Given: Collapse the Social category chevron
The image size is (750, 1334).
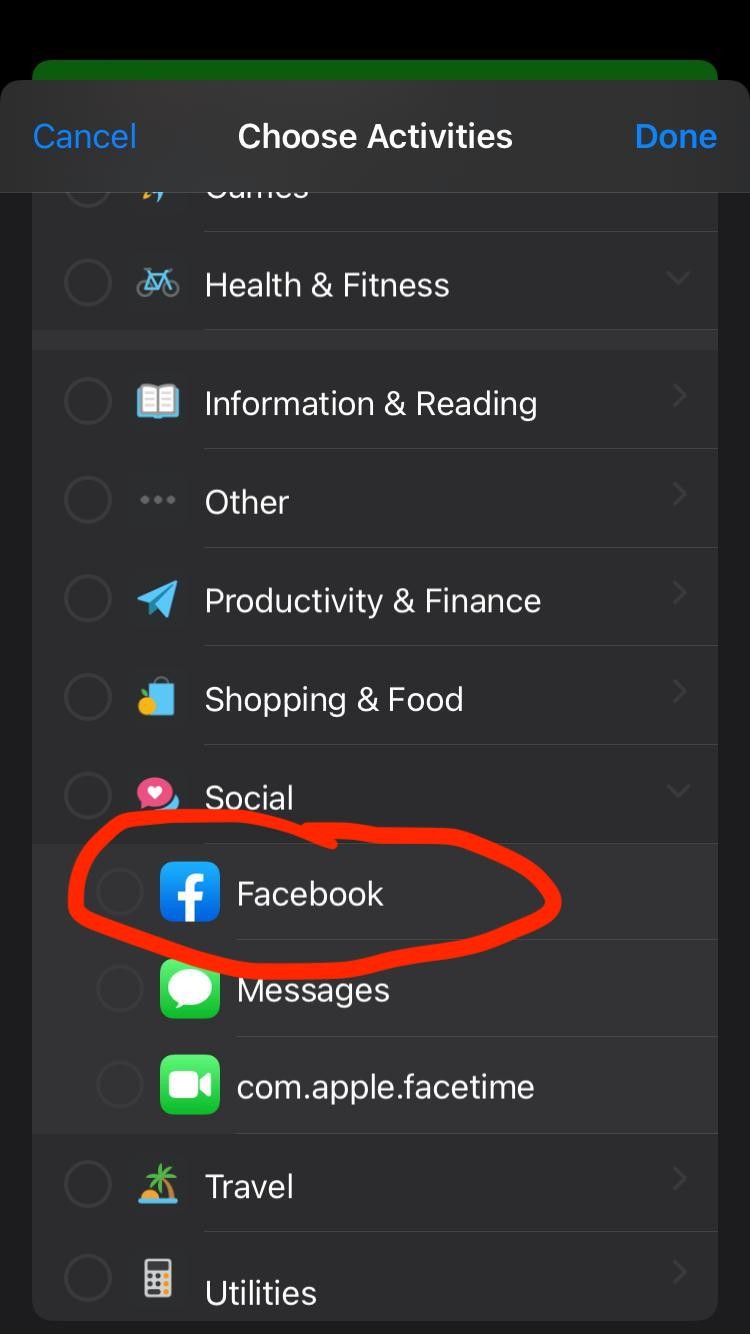Looking at the screenshot, I should click(x=679, y=791).
